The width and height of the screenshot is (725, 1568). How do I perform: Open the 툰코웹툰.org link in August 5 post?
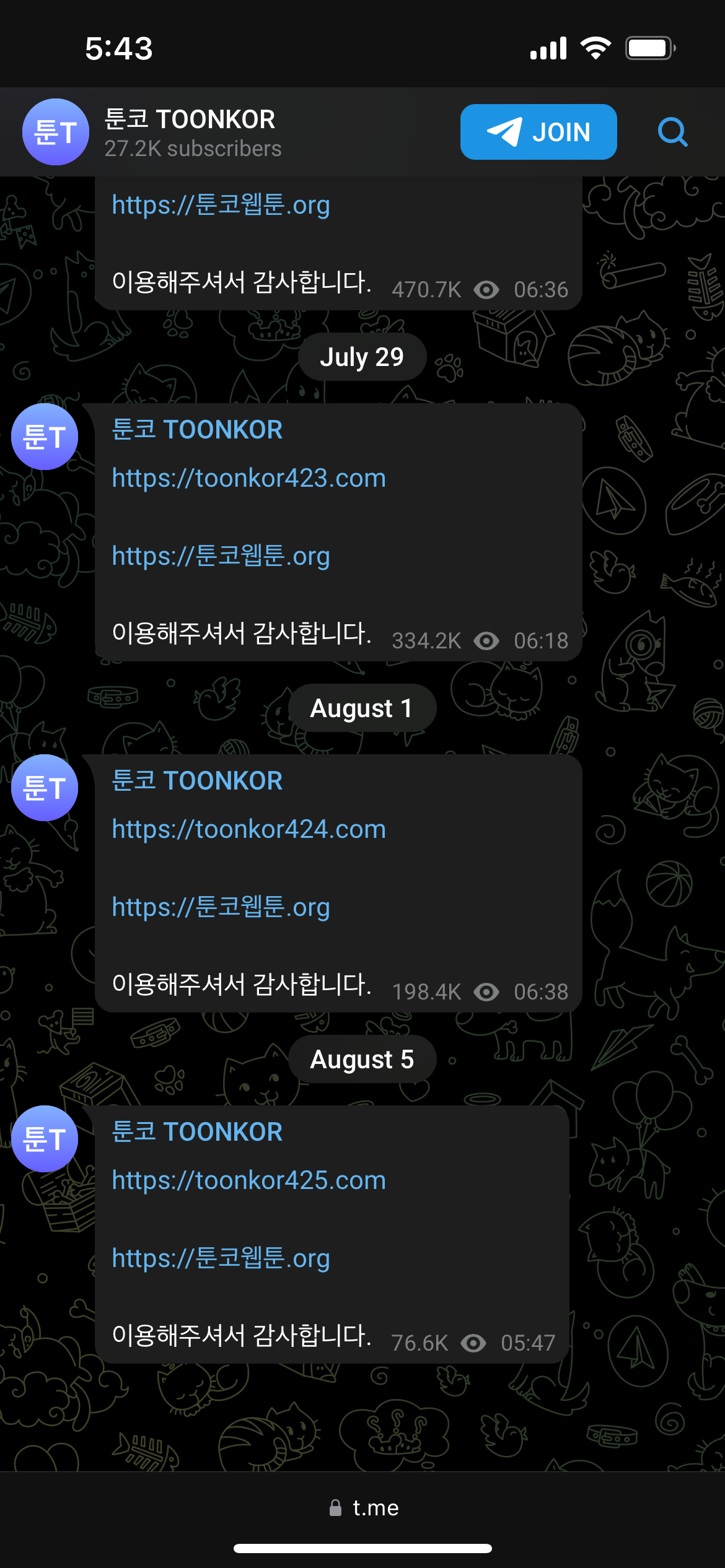221,1258
